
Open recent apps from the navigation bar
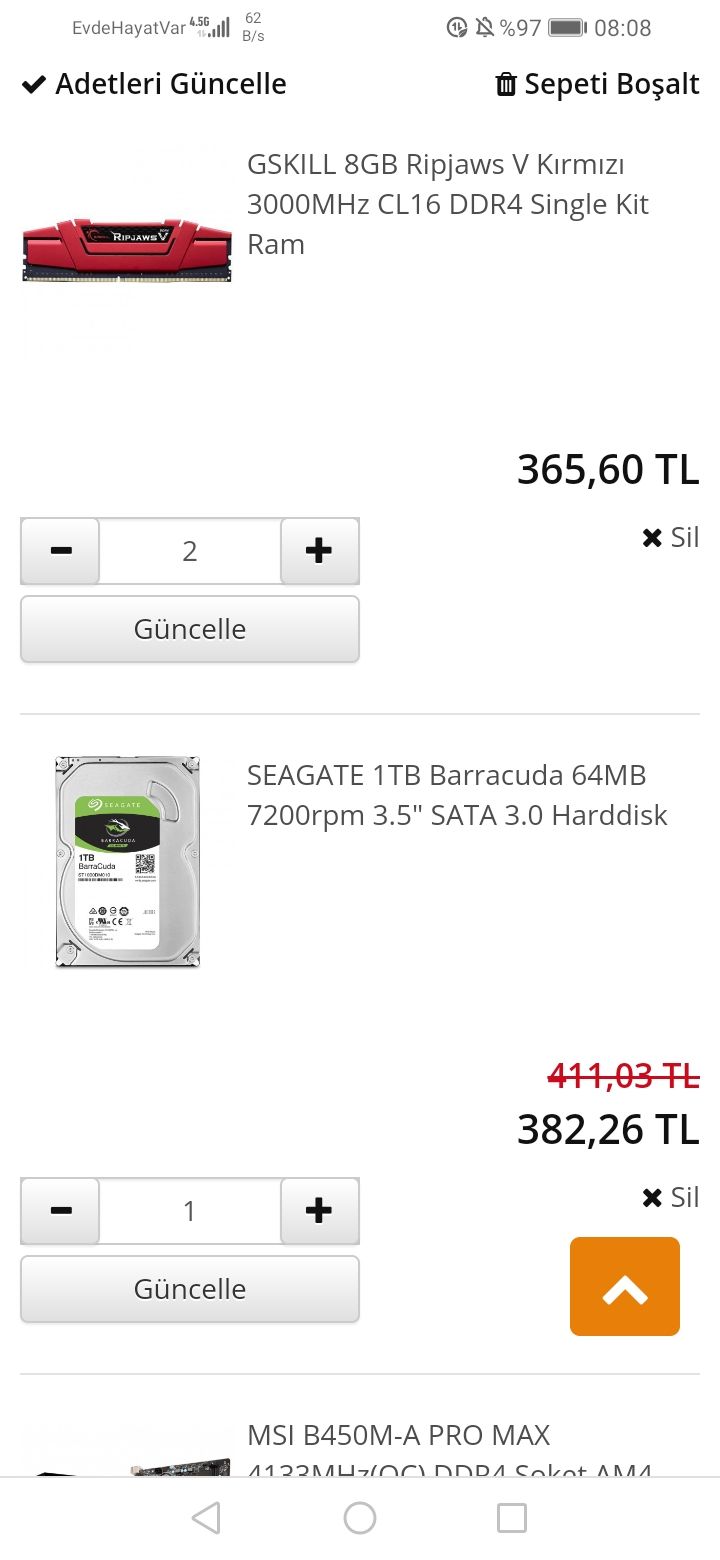(x=512, y=1518)
